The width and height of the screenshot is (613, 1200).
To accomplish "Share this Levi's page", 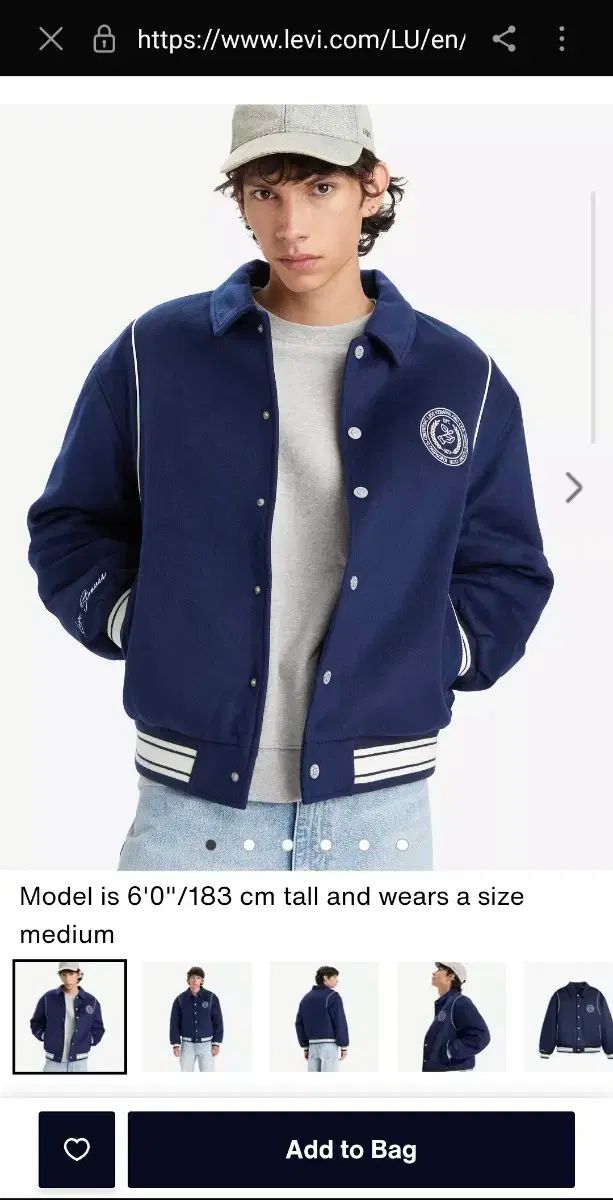I will click(x=505, y=39).
